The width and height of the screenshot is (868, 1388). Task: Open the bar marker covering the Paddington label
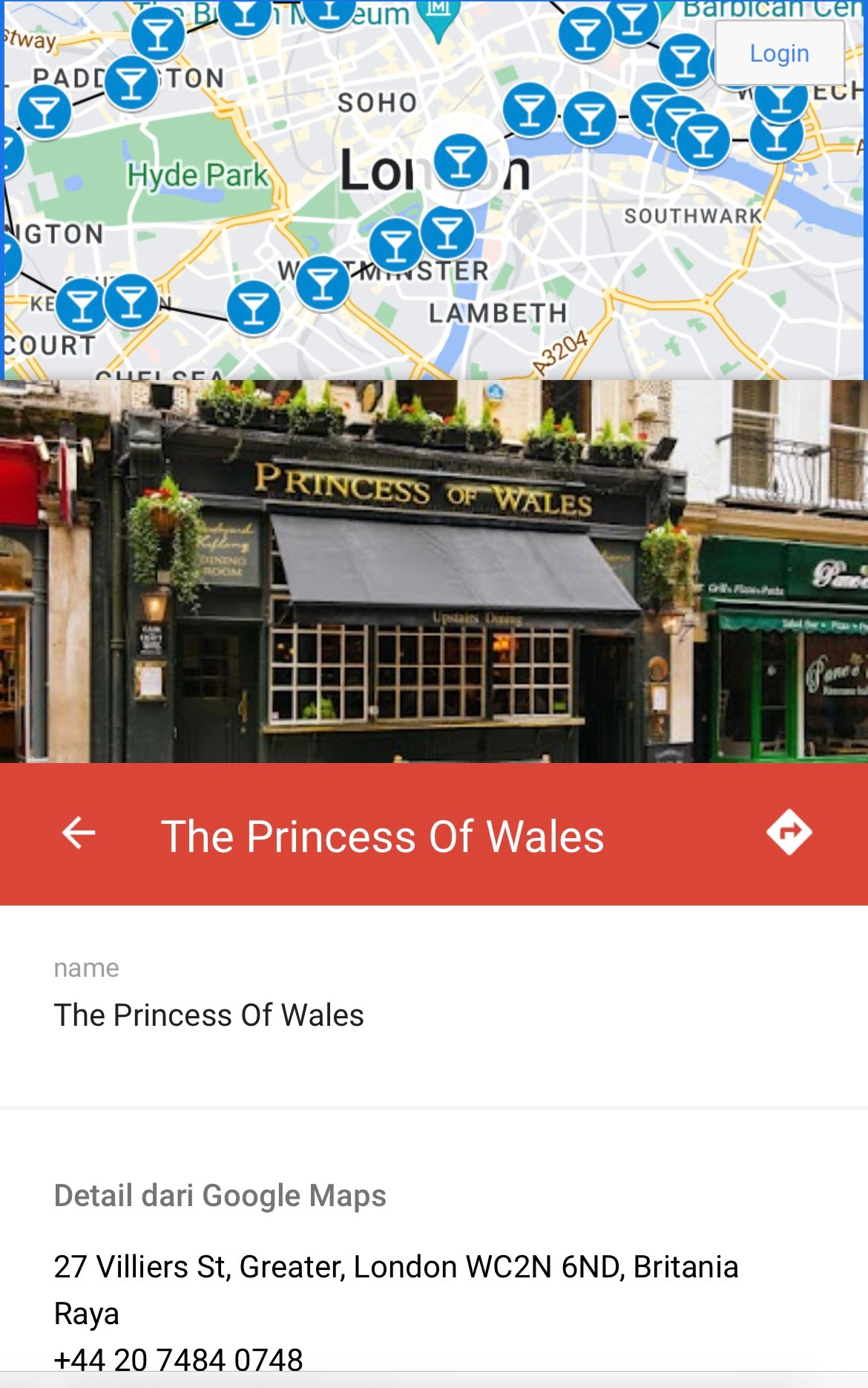coord(131,82)
